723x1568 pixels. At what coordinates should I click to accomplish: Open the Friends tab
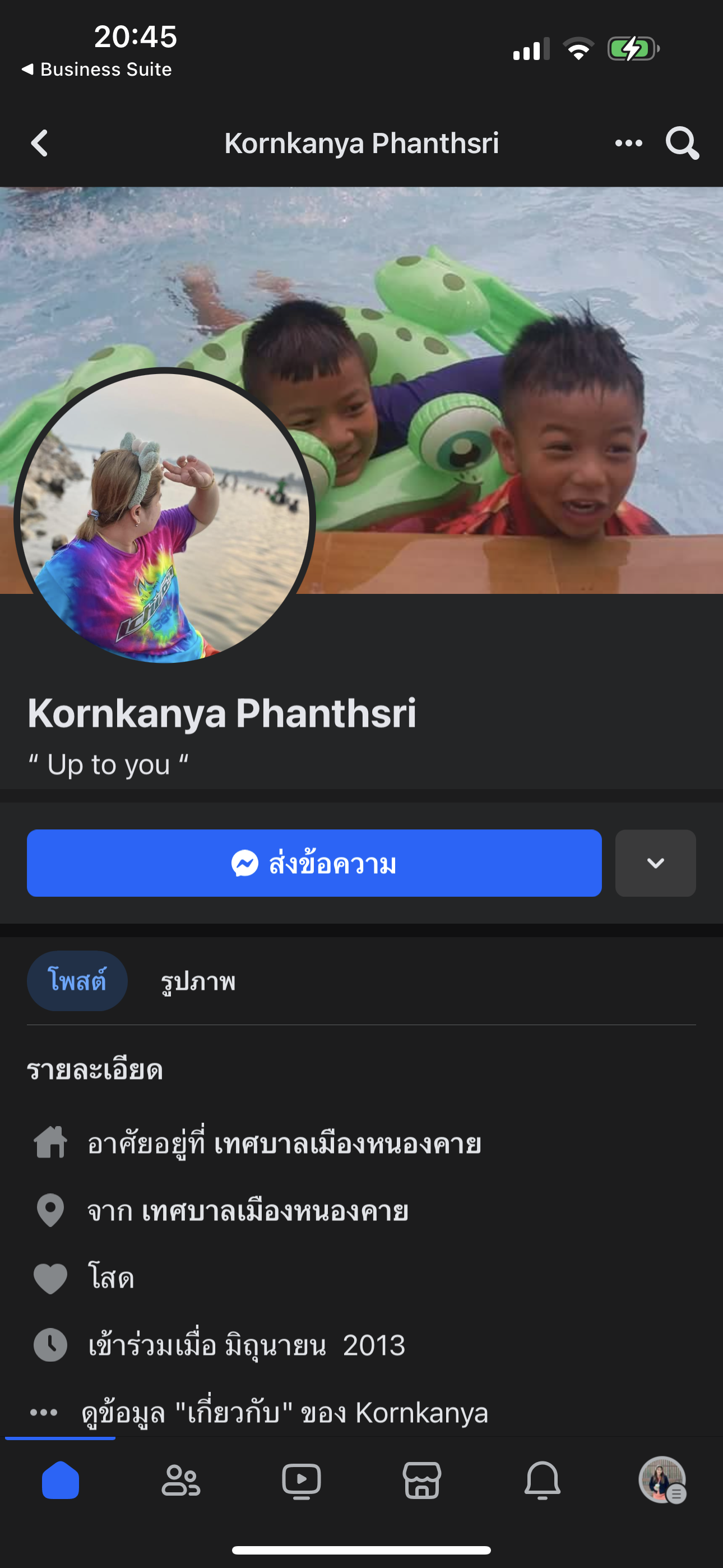(x=180, y=1481)
